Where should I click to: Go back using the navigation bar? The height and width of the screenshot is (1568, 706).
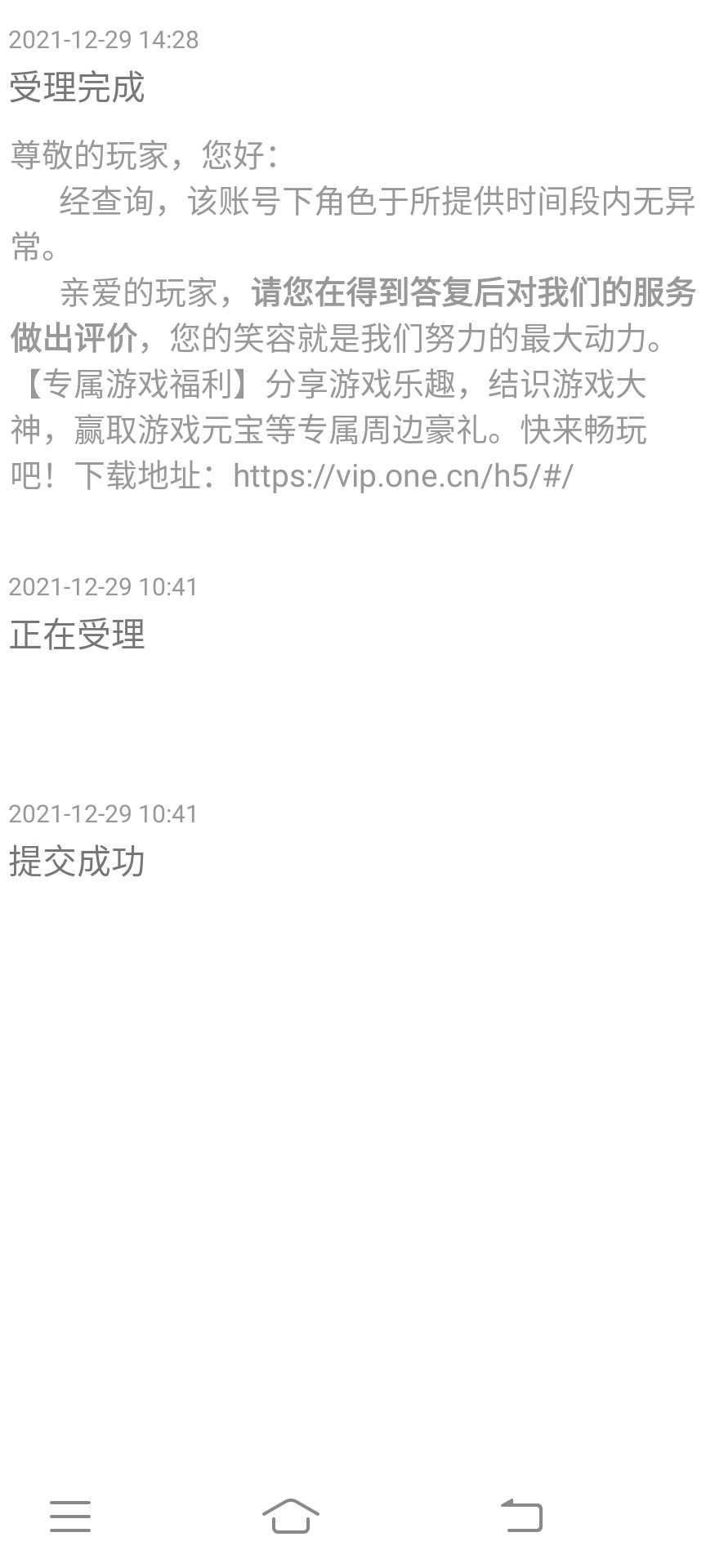[521, 1516]
